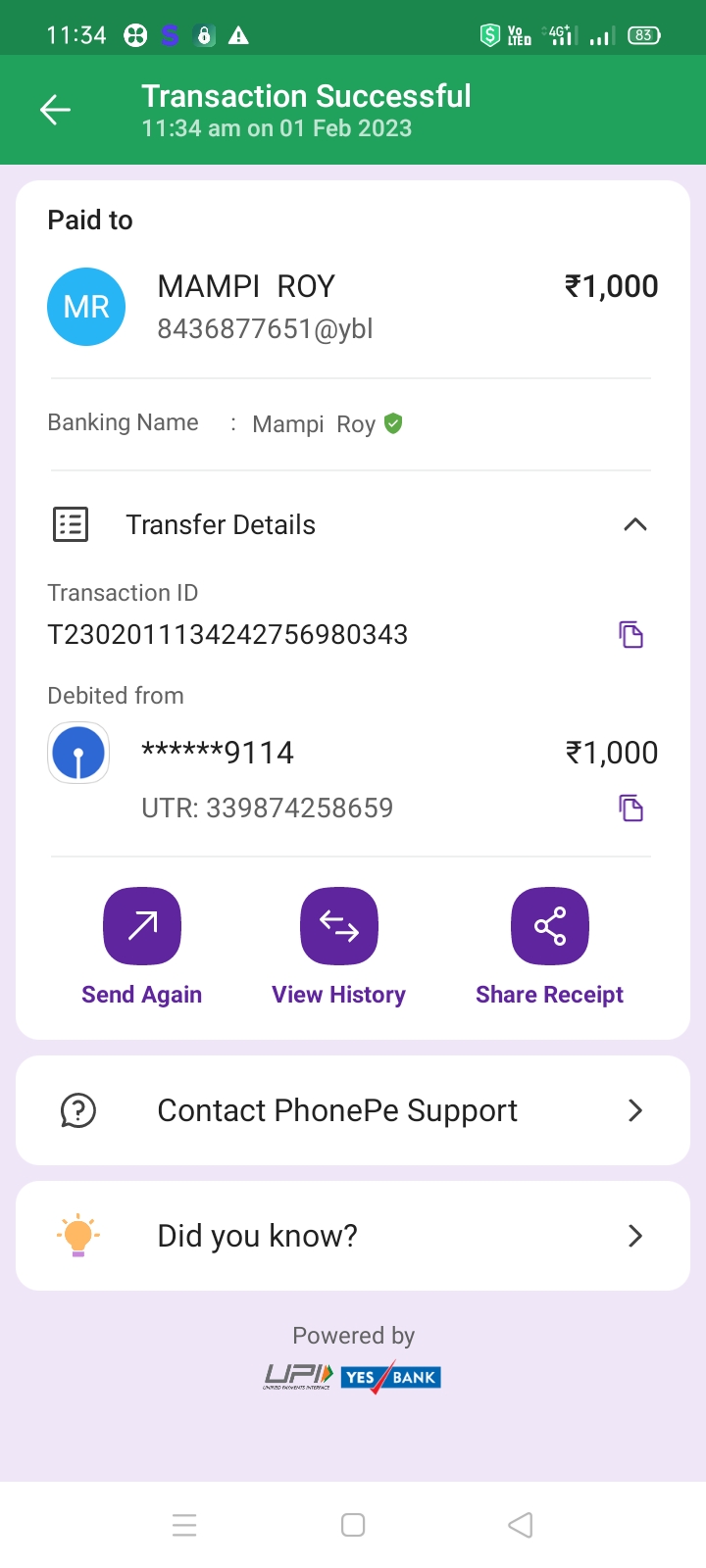The width and height of the screenshot is (706, 1568).
Task: Copy the UTR number
Action: [630, 808]
